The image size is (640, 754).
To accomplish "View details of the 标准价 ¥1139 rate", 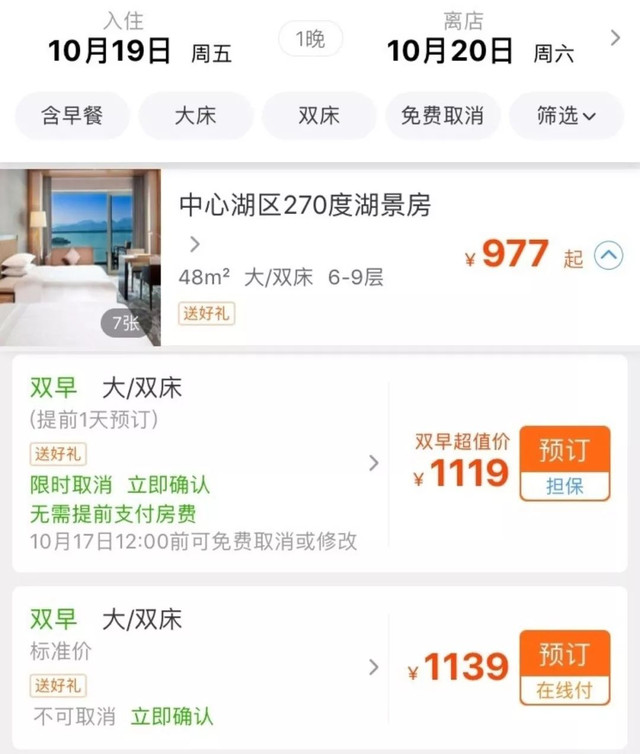I will (x=373, y=667).
